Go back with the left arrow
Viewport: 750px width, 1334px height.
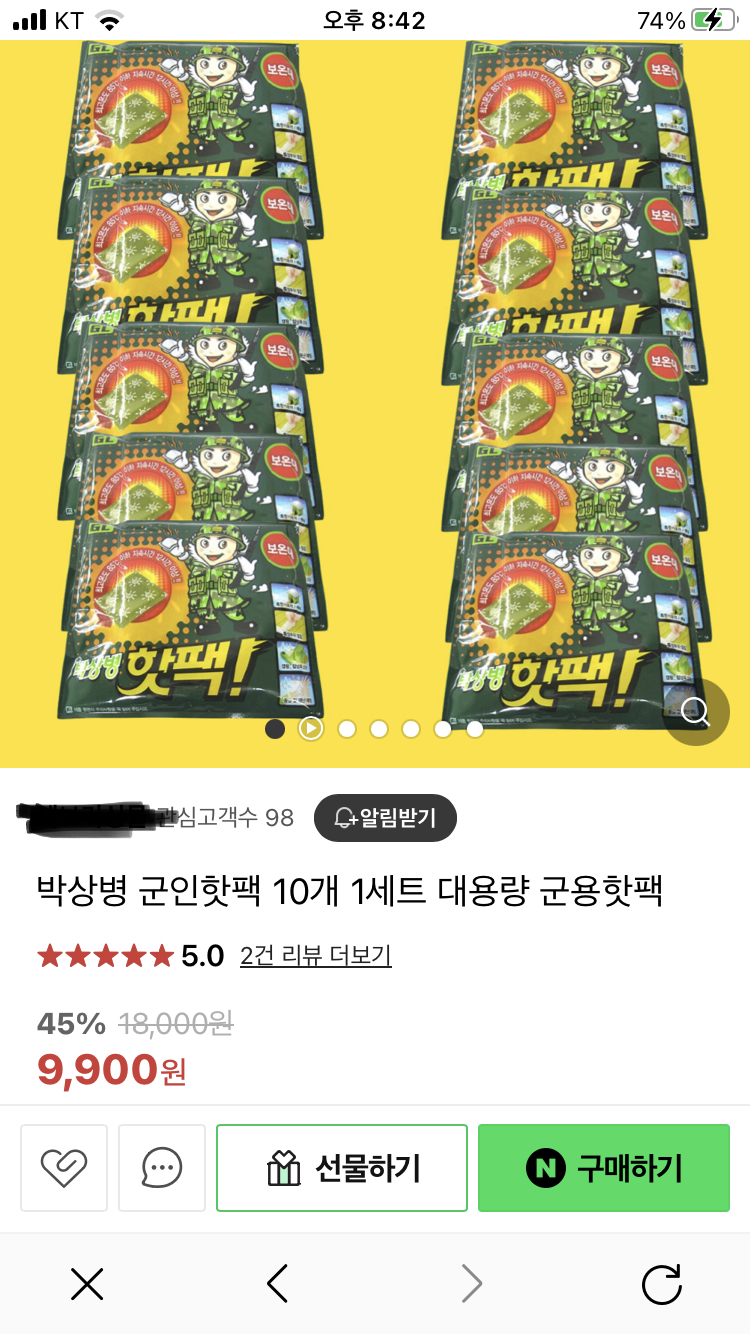[x=278, y=1283]
